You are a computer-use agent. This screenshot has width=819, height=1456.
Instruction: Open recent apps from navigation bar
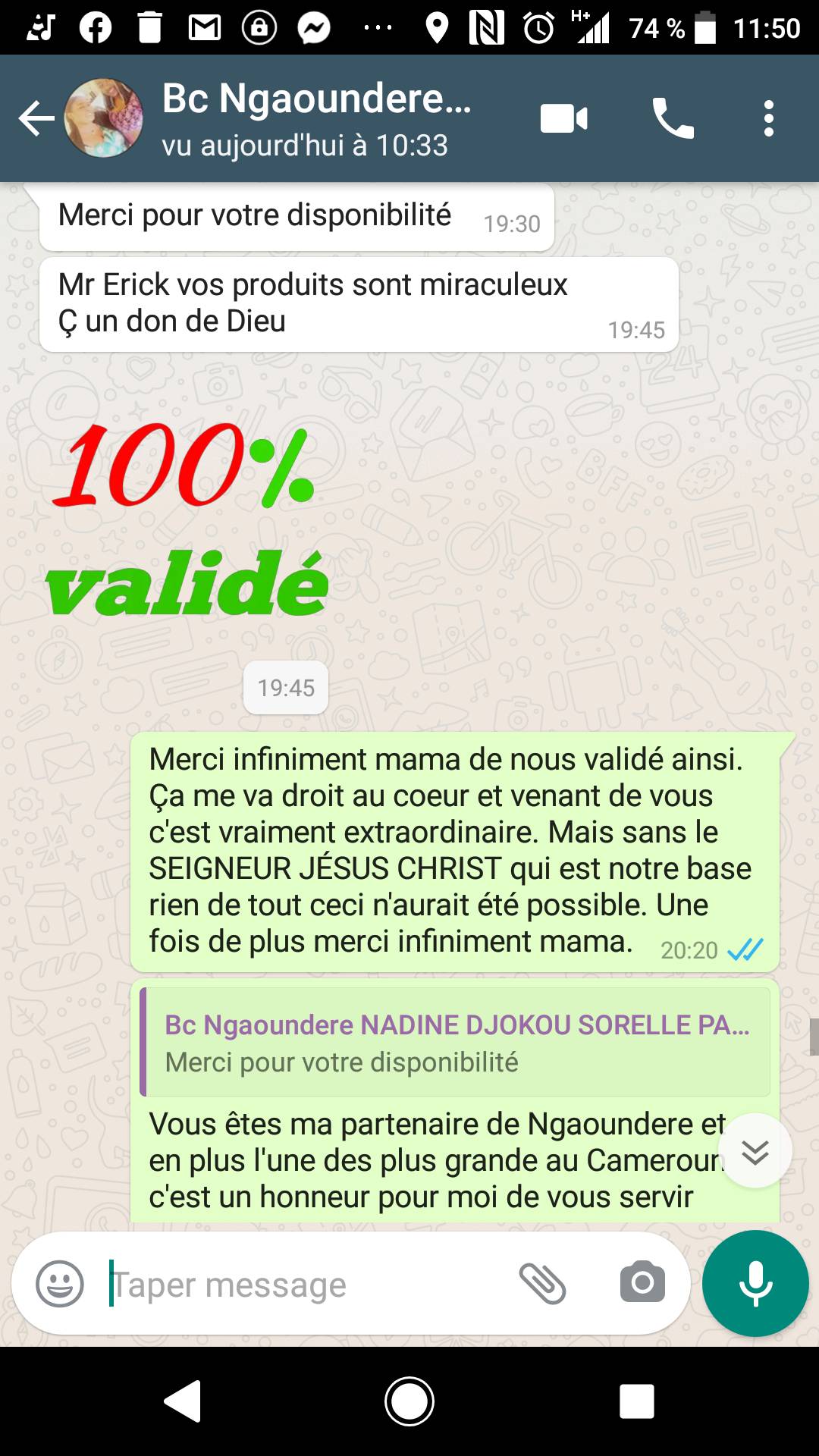pyautogui.click(x=637, y=1401)
